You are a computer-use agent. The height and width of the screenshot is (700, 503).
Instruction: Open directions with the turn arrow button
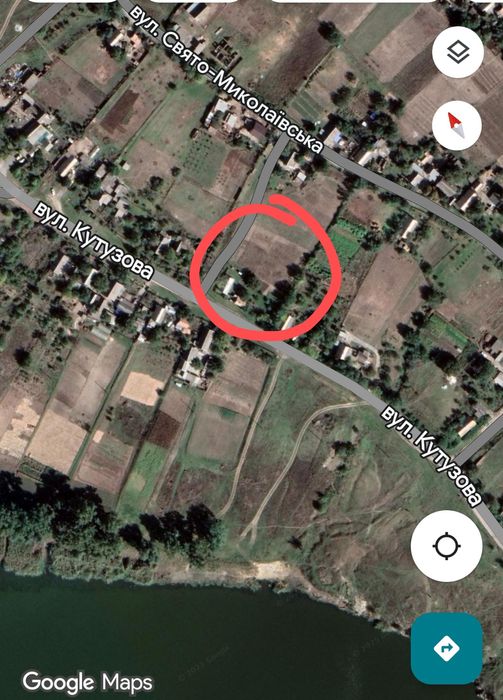pos(446,648)
